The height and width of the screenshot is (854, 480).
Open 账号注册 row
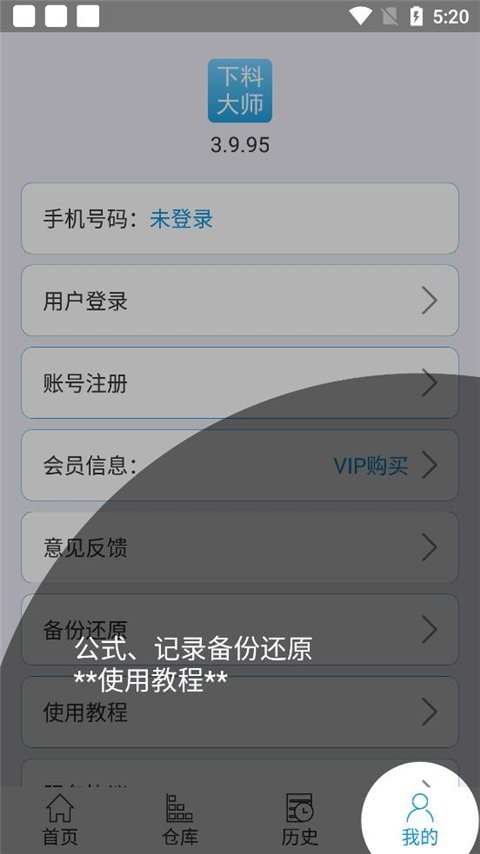point(240,383)
